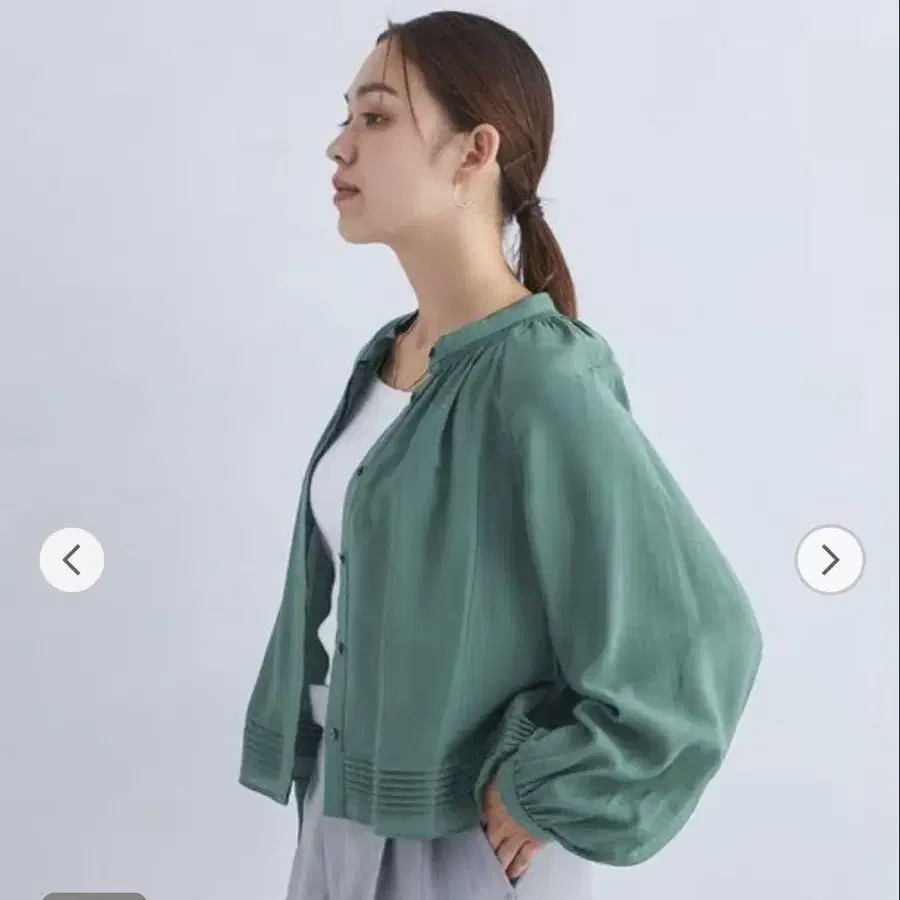
Task: Show the next product photo
Action: tap(829, 560)
